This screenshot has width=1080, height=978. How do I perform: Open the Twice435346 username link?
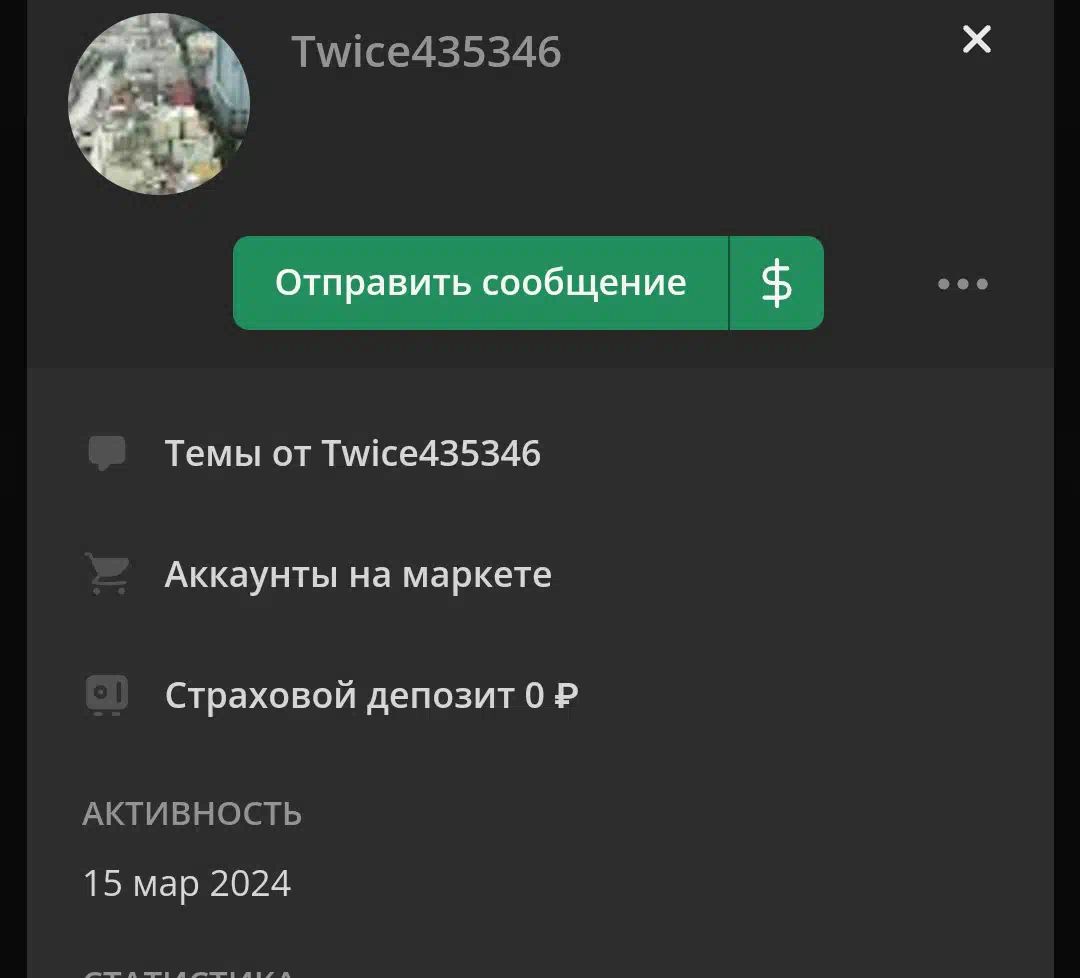click(426, 52)
